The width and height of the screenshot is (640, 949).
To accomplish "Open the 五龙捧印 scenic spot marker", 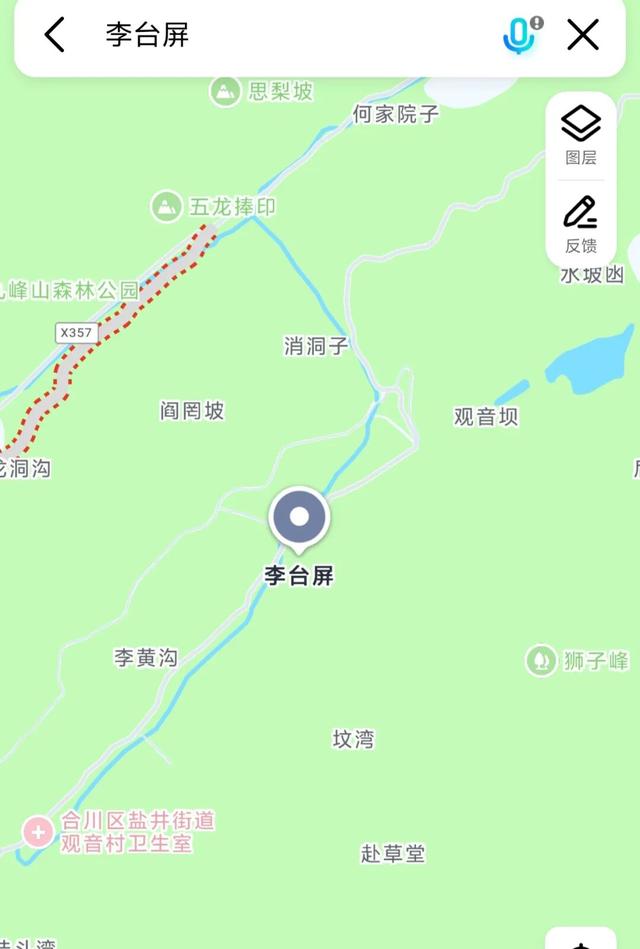I will pos(166,207).
